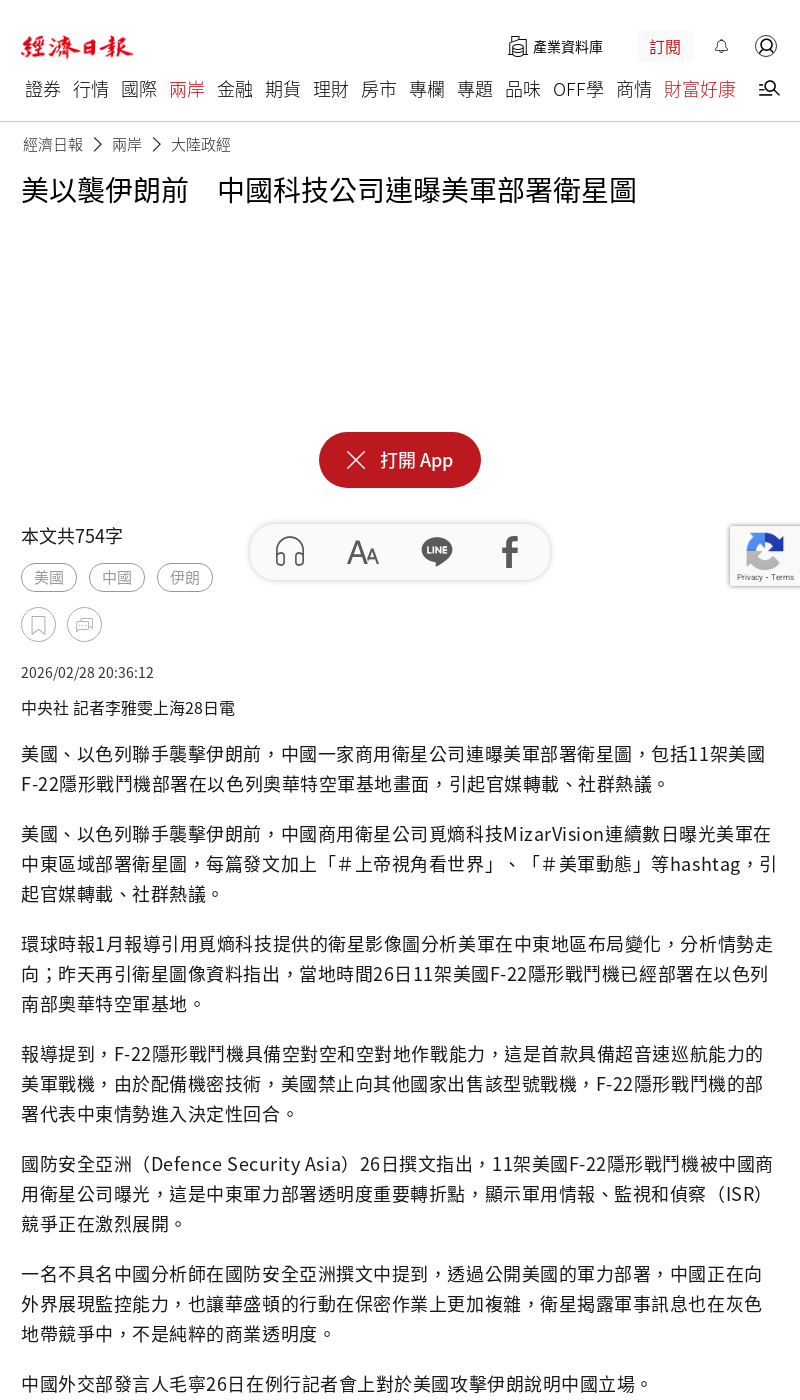Go to the 國際 section
The height and width of the screenshot is (1400, 800).
pos(139,89)
